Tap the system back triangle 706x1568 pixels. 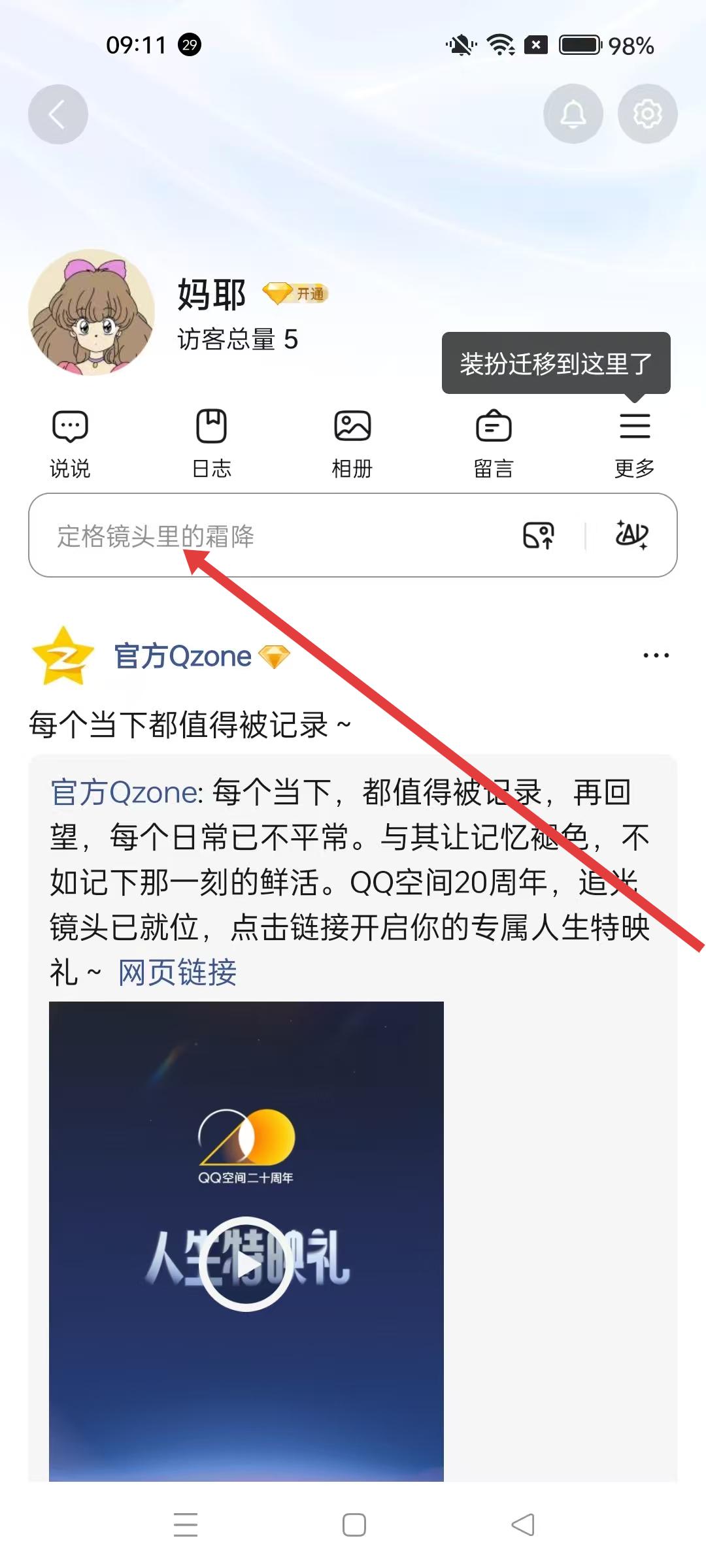tap(522, 1525)
